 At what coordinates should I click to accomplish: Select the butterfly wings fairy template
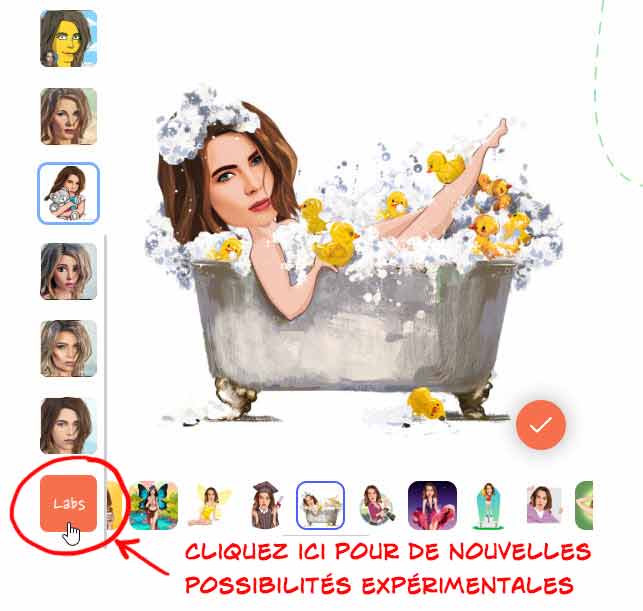coord(155,505)
